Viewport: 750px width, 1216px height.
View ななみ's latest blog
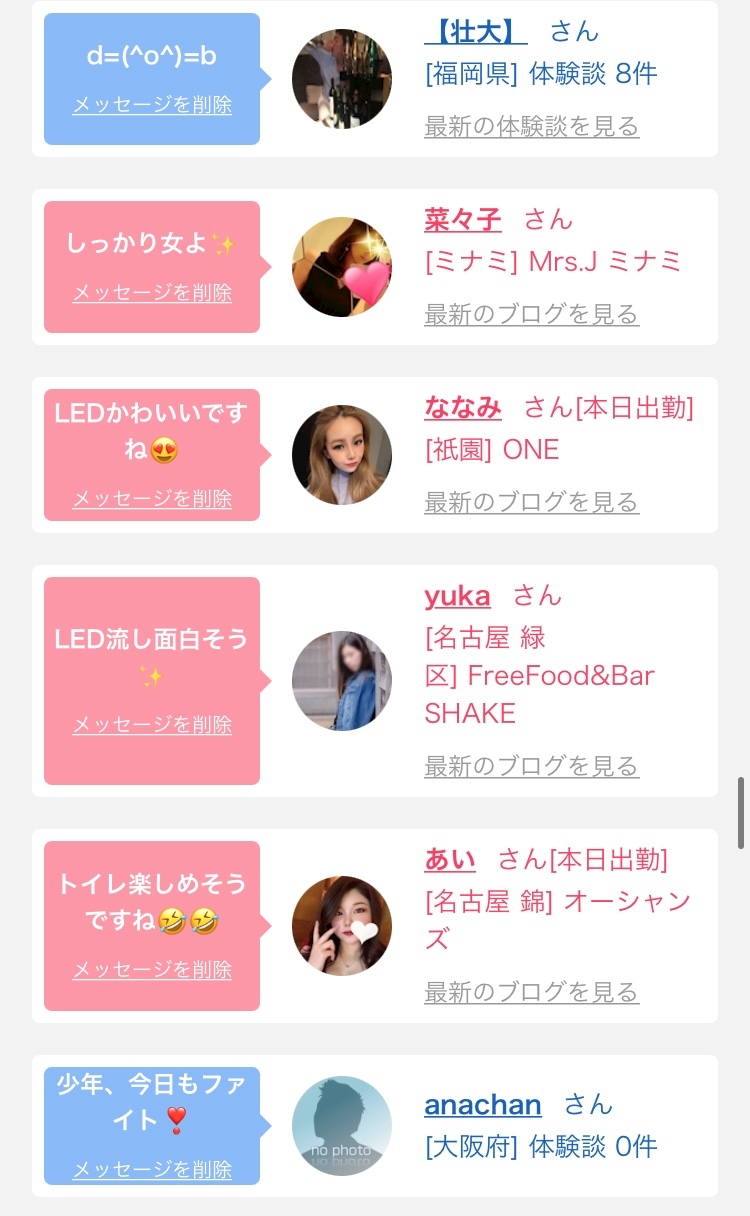[x=531, y=503]
